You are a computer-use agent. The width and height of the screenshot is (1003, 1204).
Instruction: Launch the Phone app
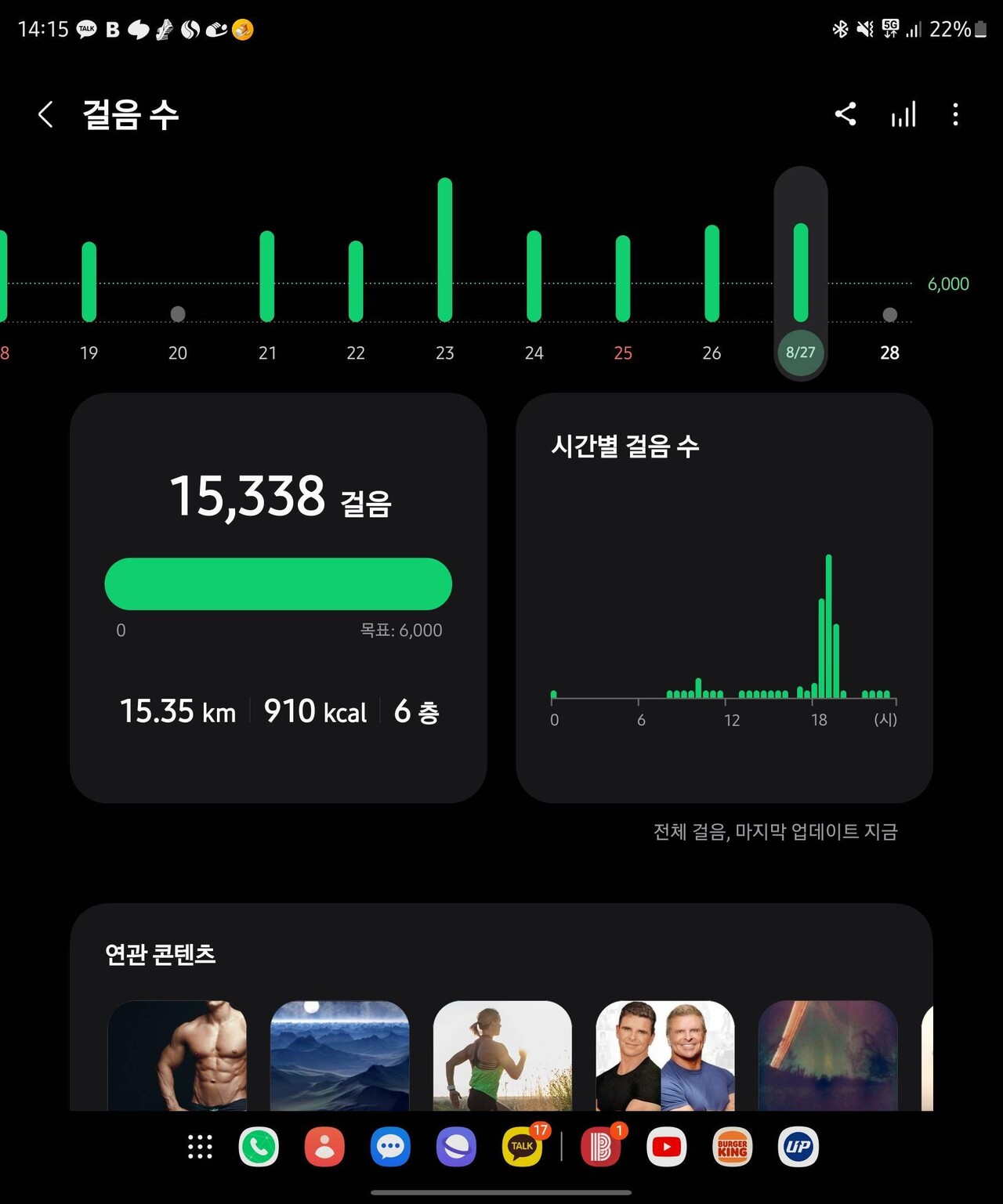(259, 1147)
